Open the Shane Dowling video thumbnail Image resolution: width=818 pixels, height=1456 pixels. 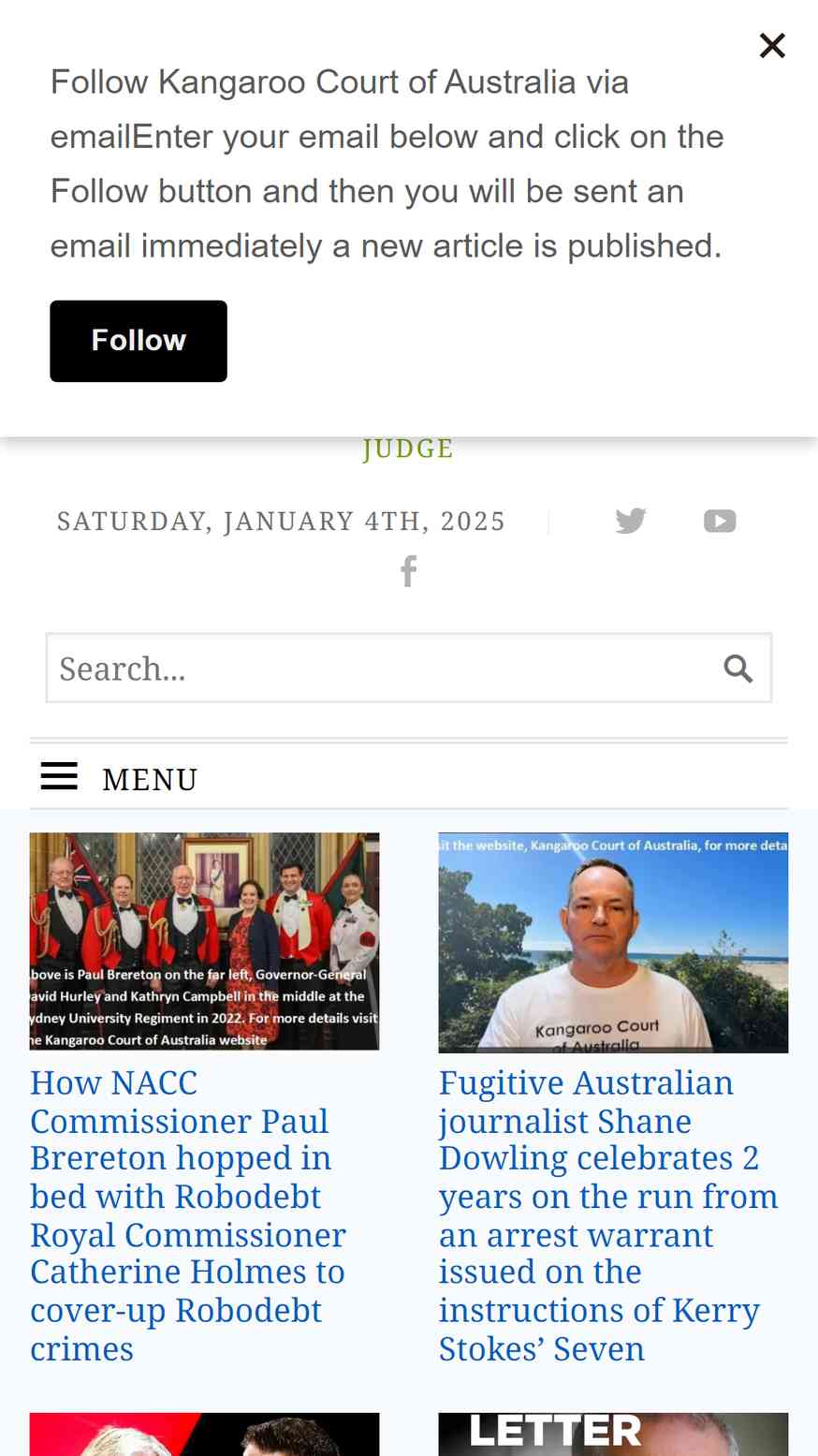point(614,943)
